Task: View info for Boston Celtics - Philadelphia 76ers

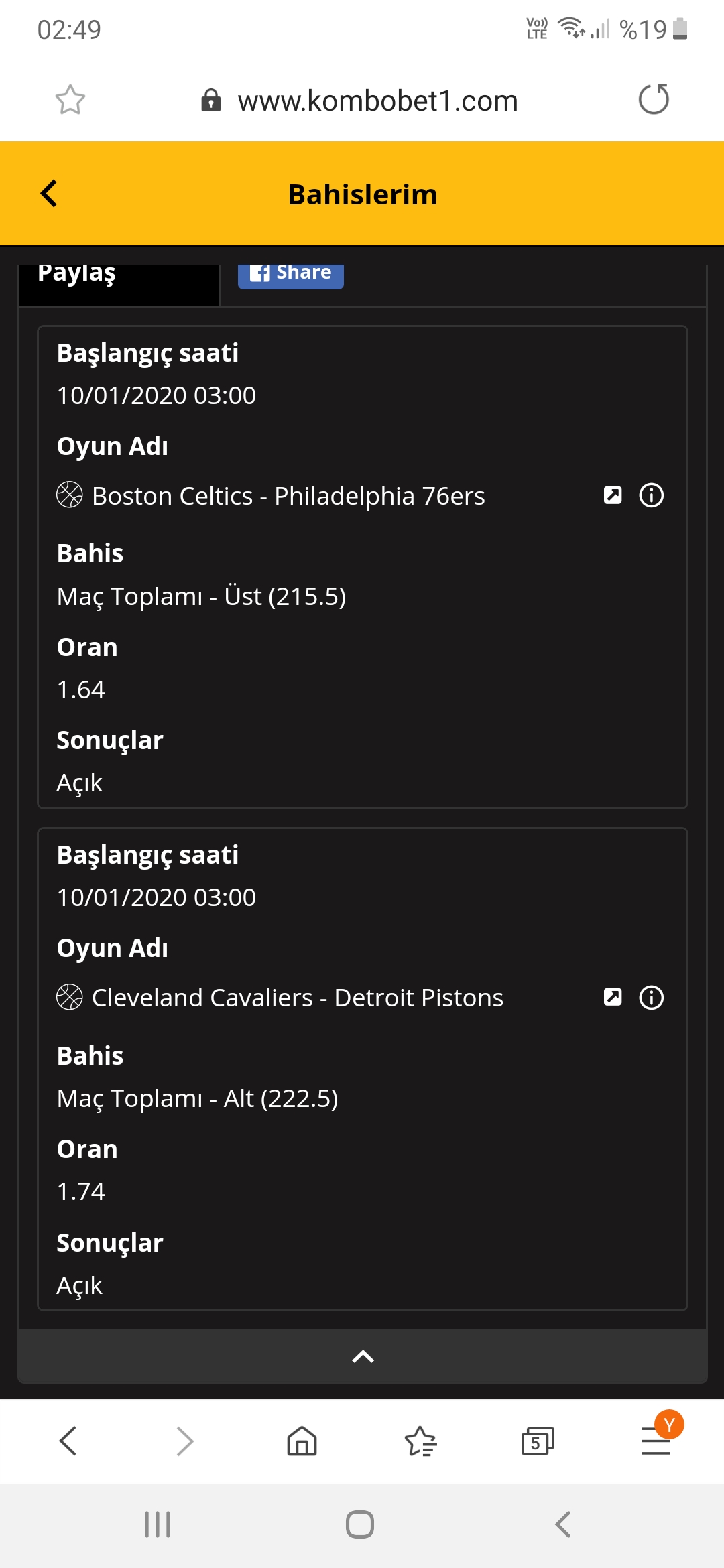Action: pyautogui.click(x=652, y=495)
